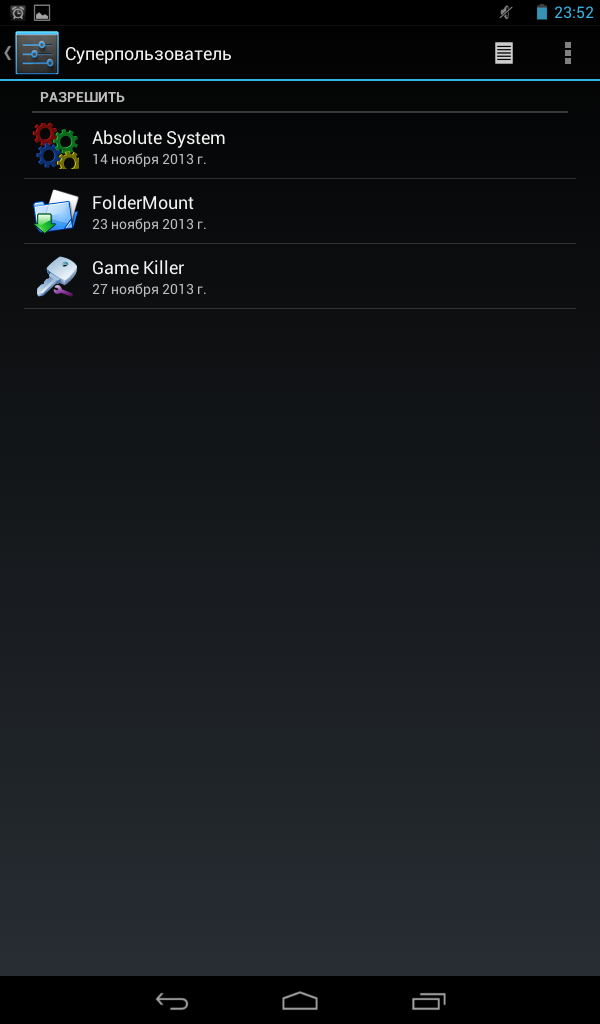Select the Game Killer row

300,276
